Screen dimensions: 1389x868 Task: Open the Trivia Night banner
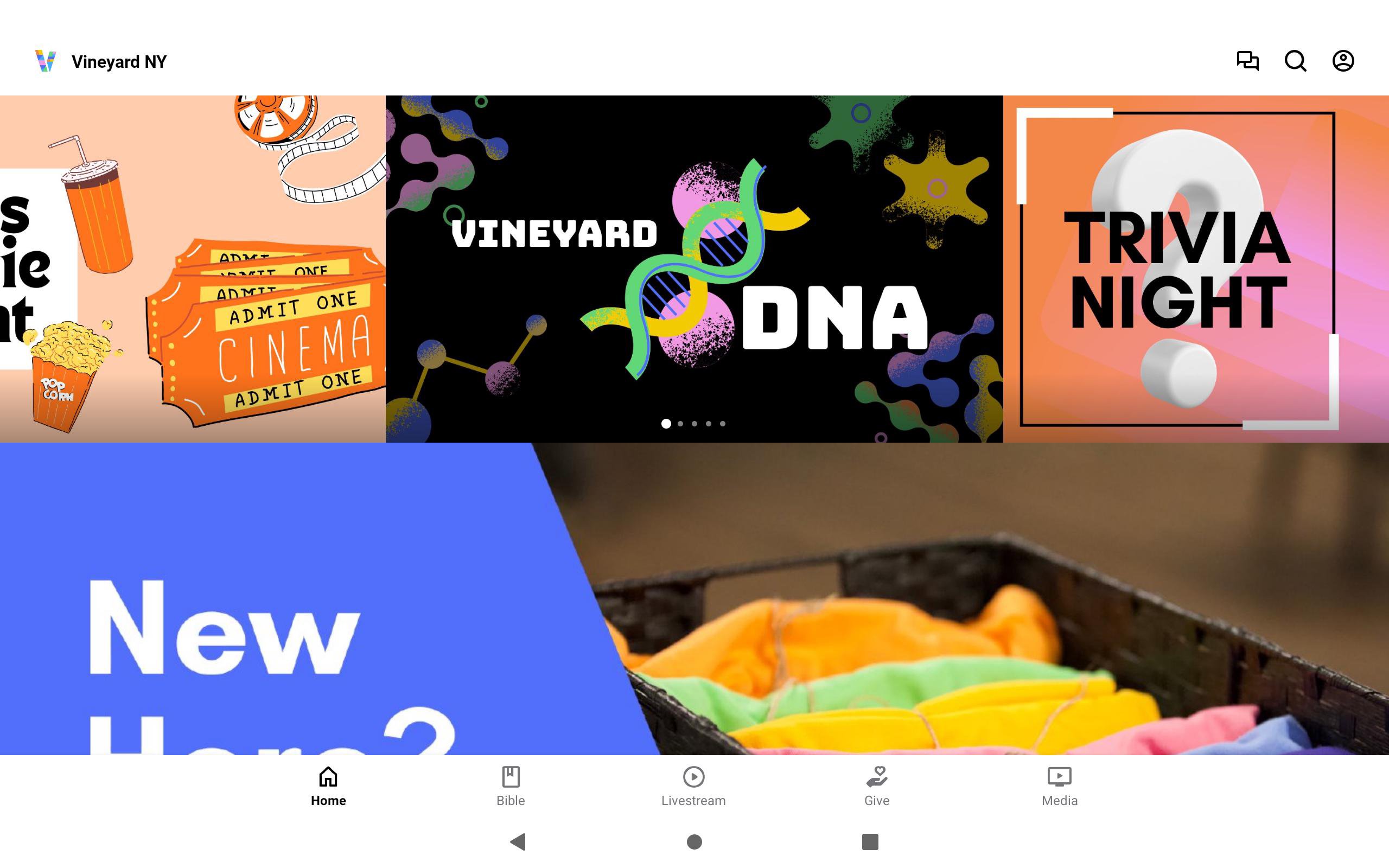[x=1195, y=269]
